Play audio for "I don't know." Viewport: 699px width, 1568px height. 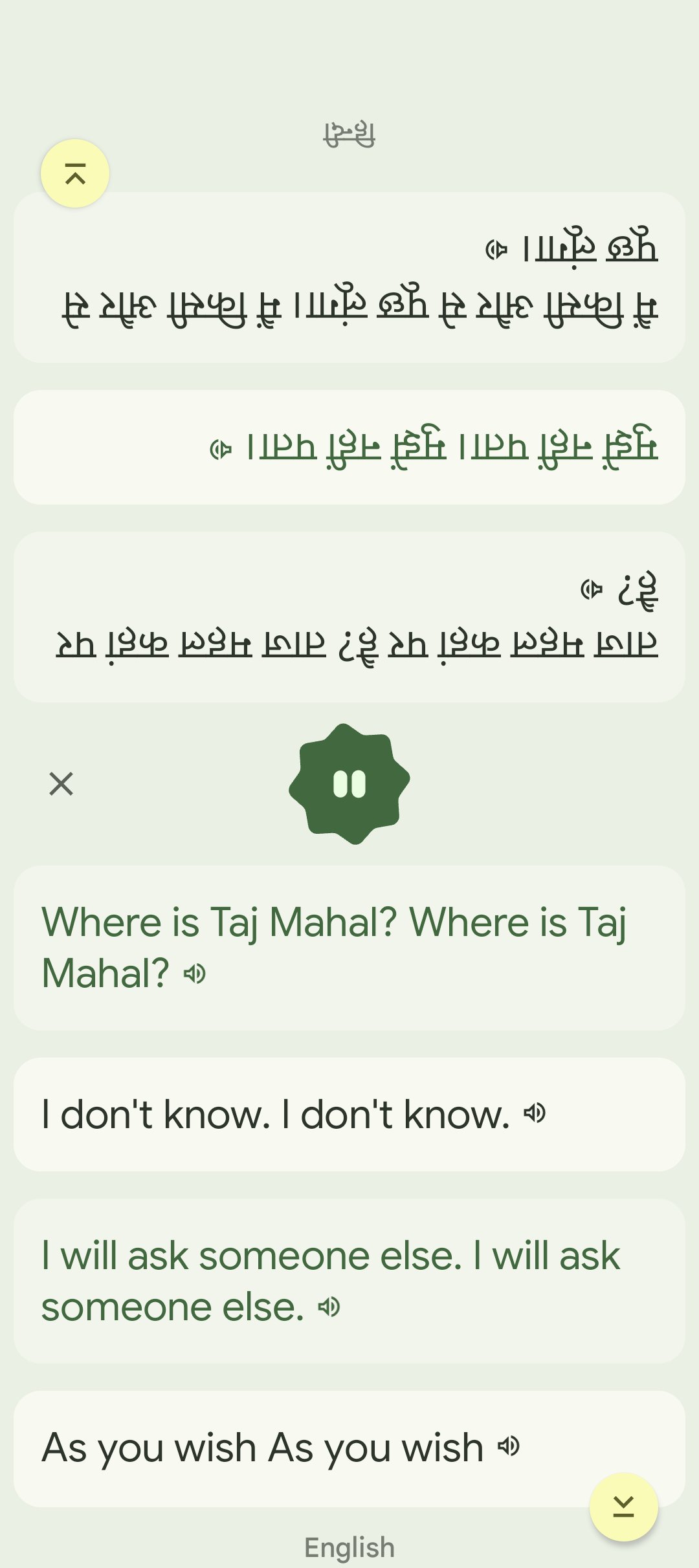pyautogui.click(x=535, y=1113)
